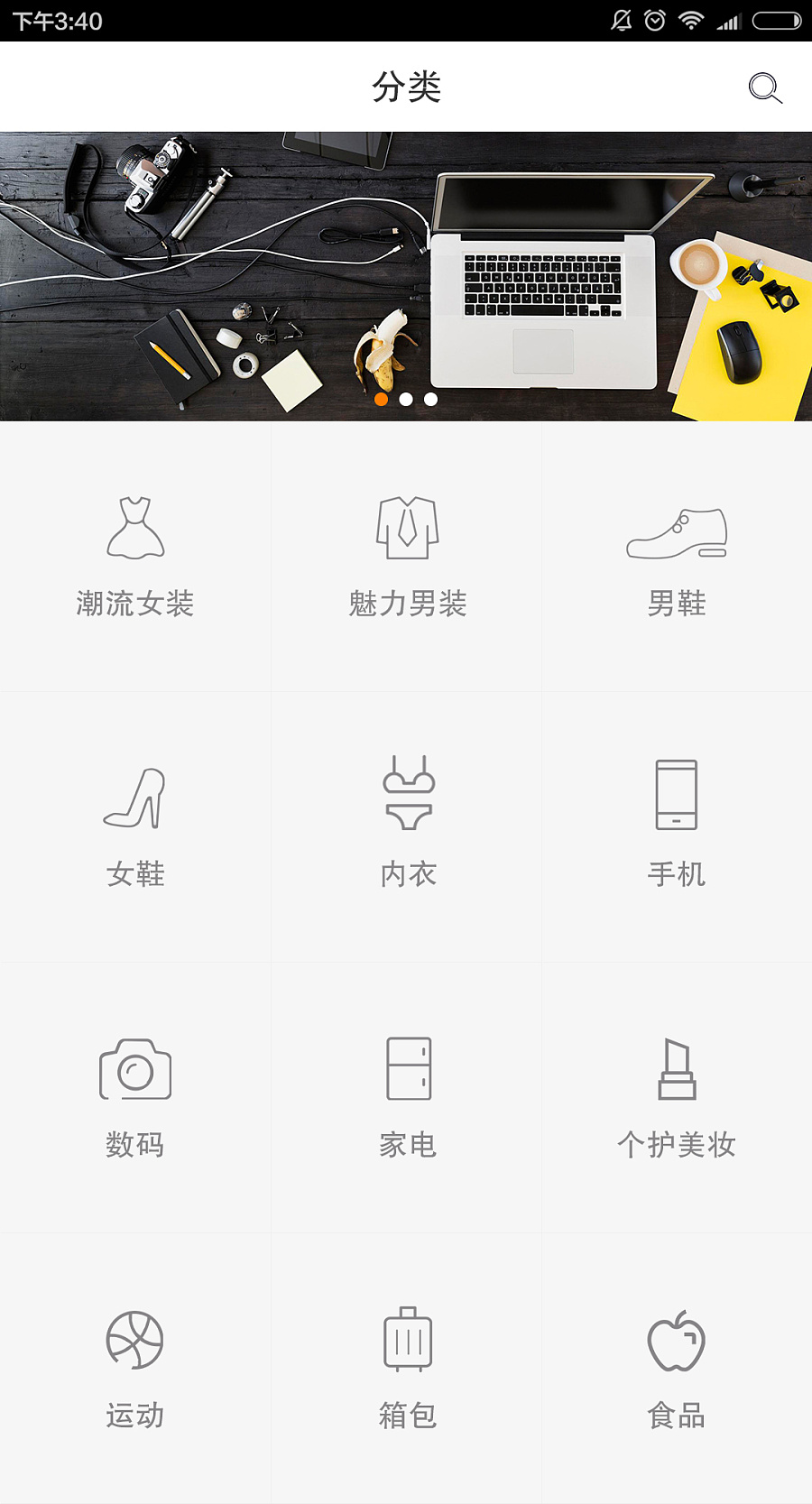Open the 运动 category
Viewport: 812px width, 1504px height.
(x=135, y=1369)
